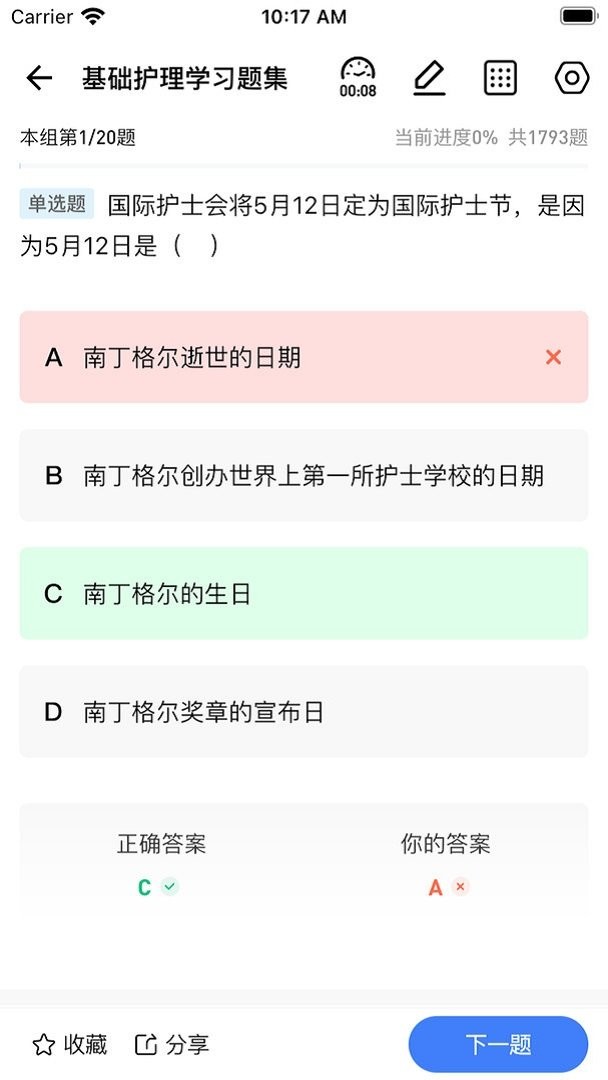Image resolution: width=608 pixels, height=1080 pixels.
Task: Open the hexagon settings icon
Action: pos(571,78)
